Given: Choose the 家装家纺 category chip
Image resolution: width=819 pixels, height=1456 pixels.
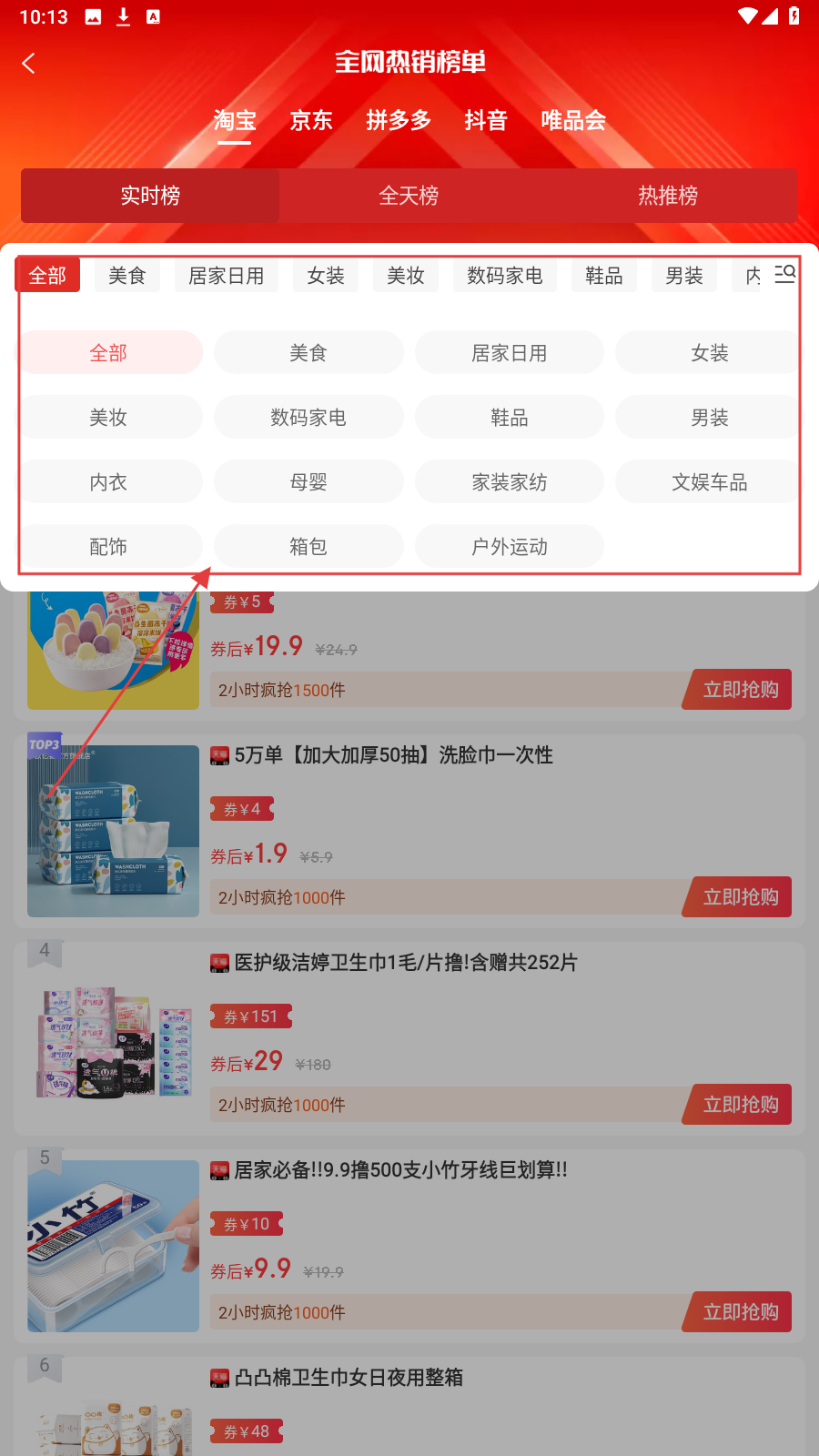Looking at the screenshot, I should (x=510, y=482).
